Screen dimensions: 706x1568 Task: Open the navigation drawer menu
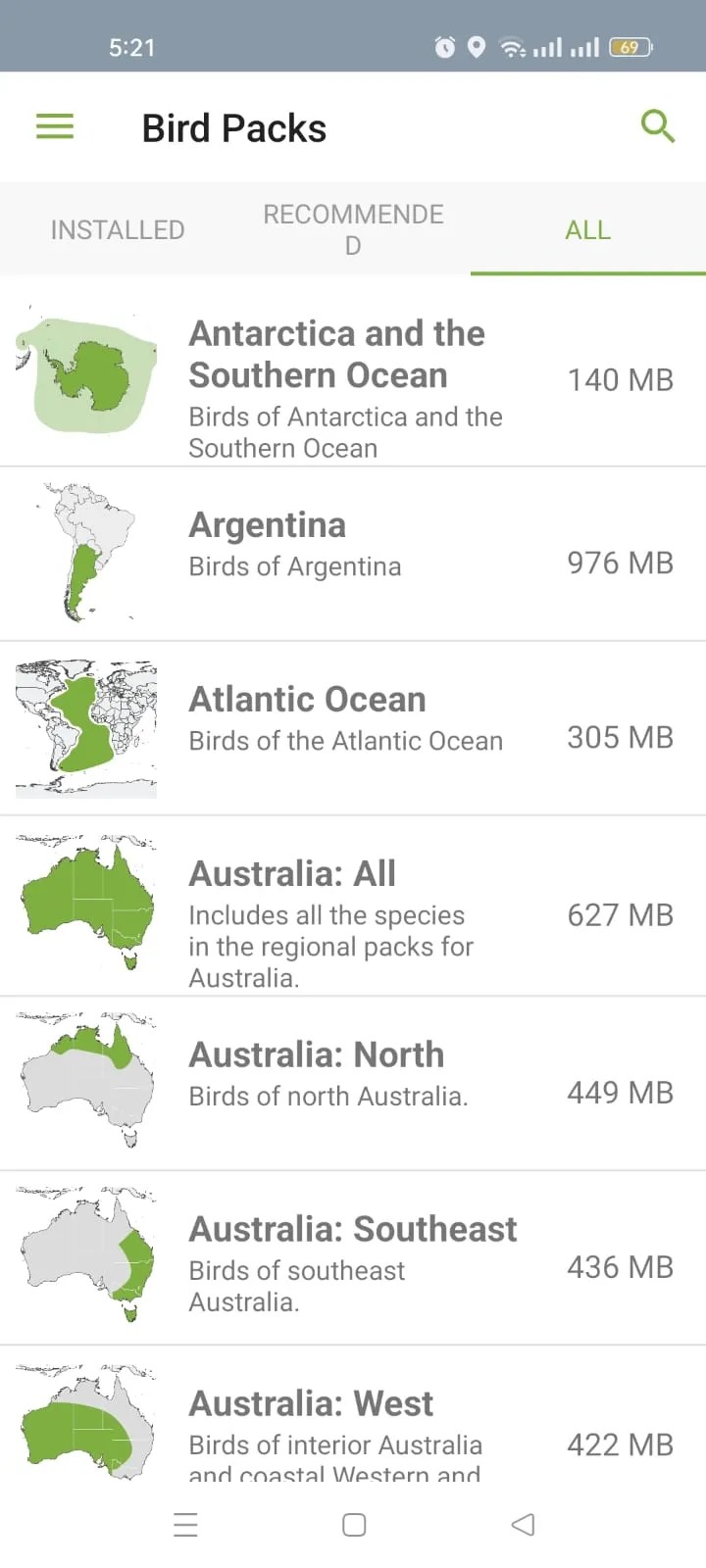[x=54, y=126]
